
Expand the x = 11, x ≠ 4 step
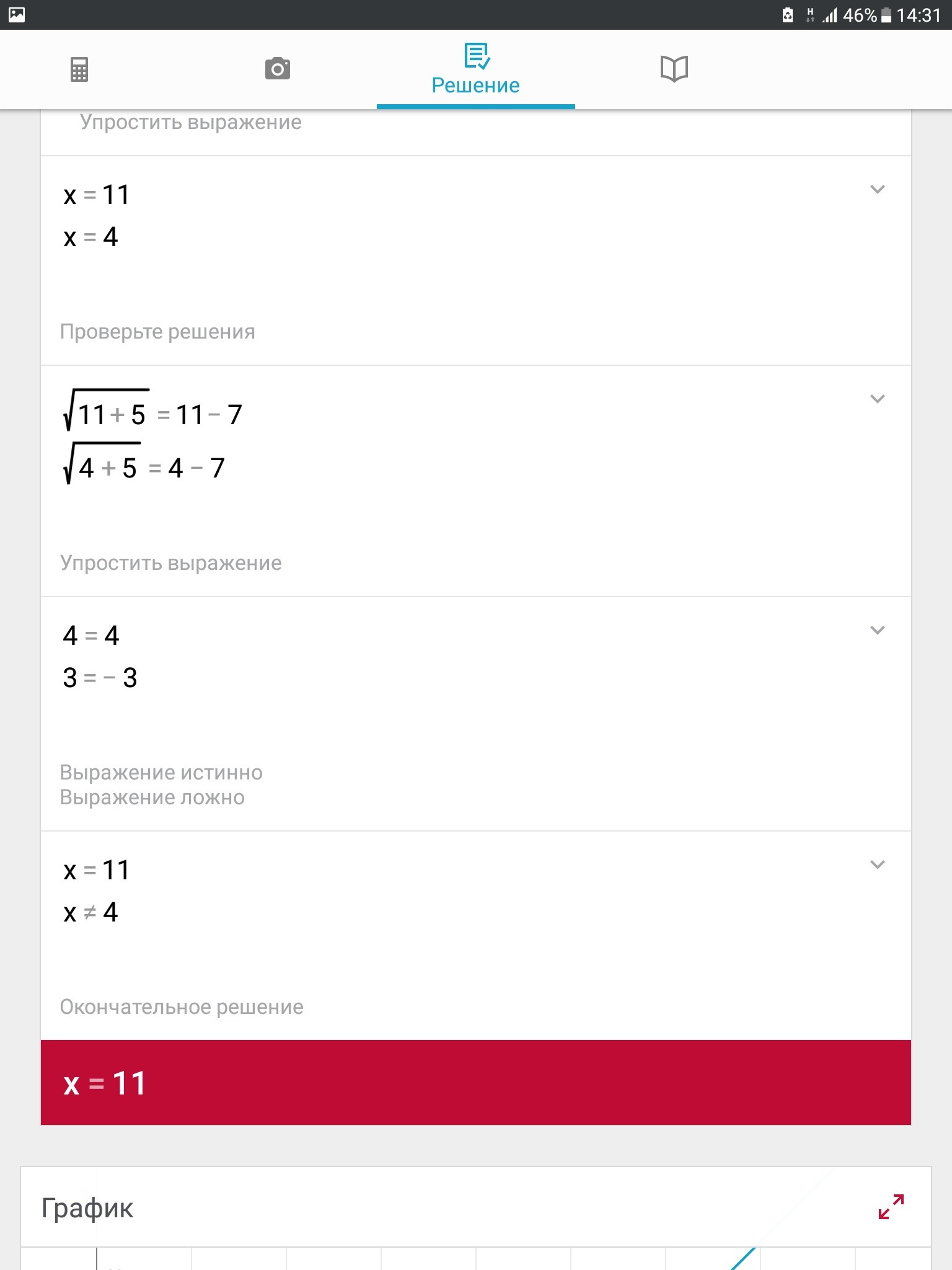pos(877,864)
